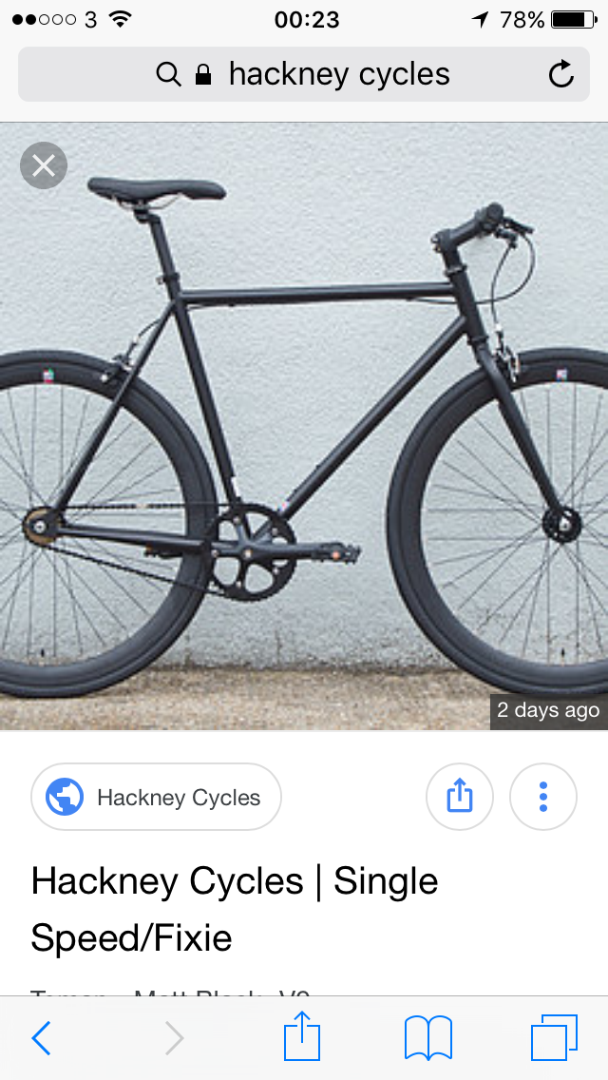Close the image preview
Viewport: 608px width, 1080px height.
(43, 165)
